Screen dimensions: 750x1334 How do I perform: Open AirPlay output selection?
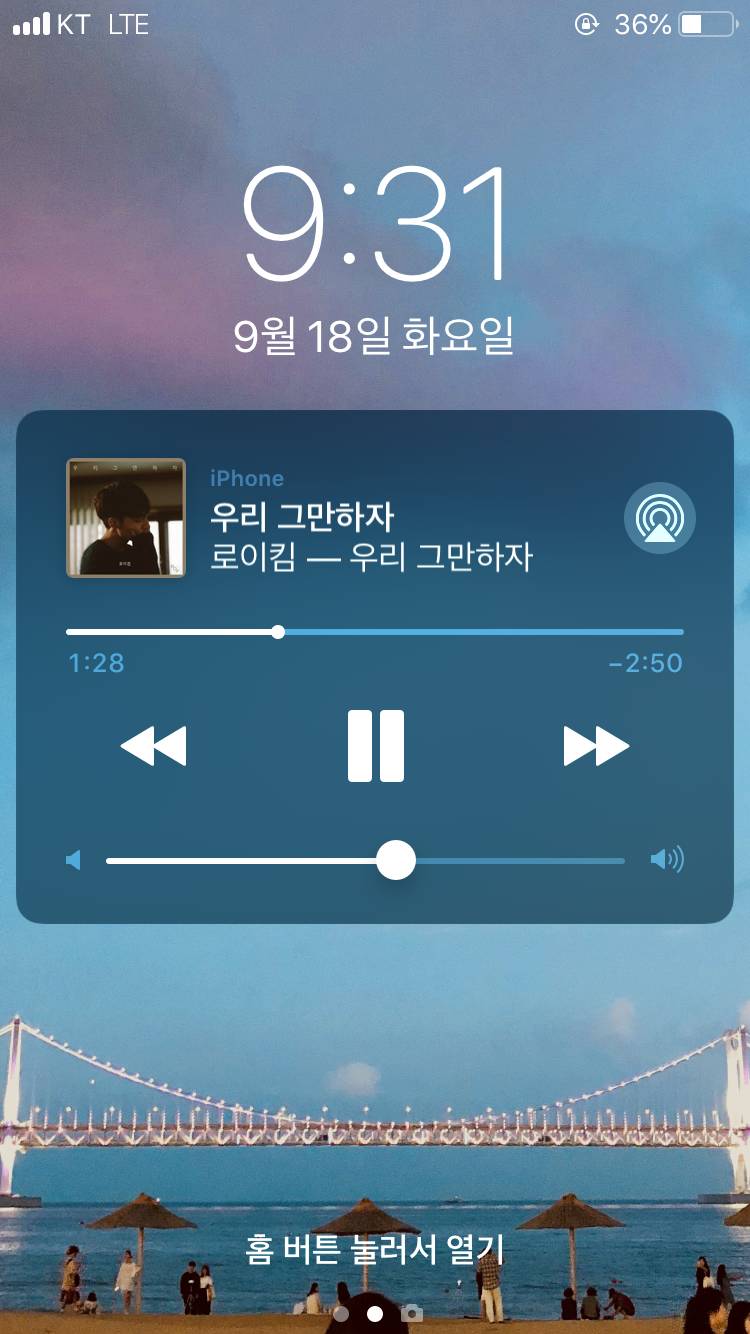(658, 517)
